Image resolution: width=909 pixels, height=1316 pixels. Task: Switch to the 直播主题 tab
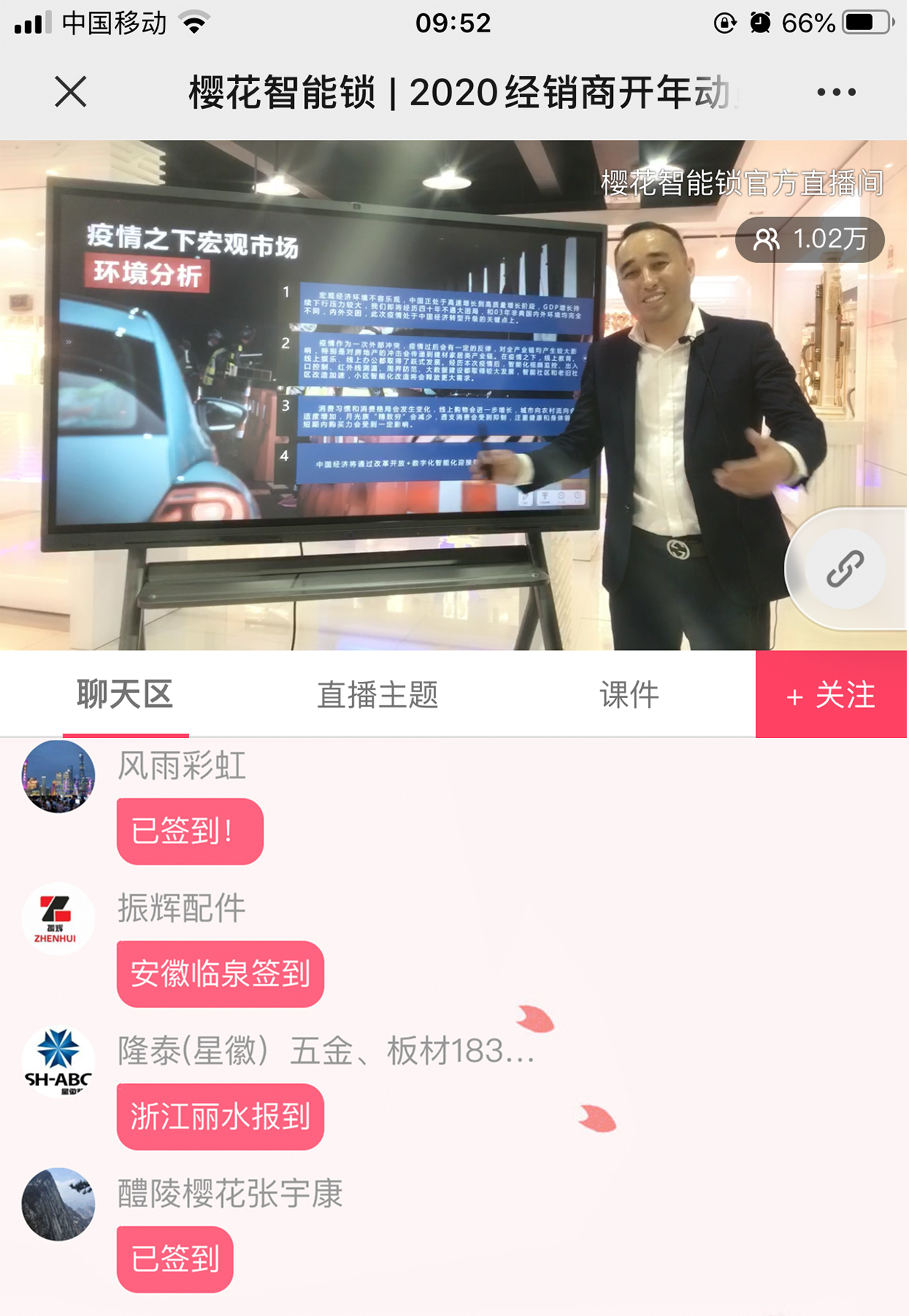tap(377, 694)
